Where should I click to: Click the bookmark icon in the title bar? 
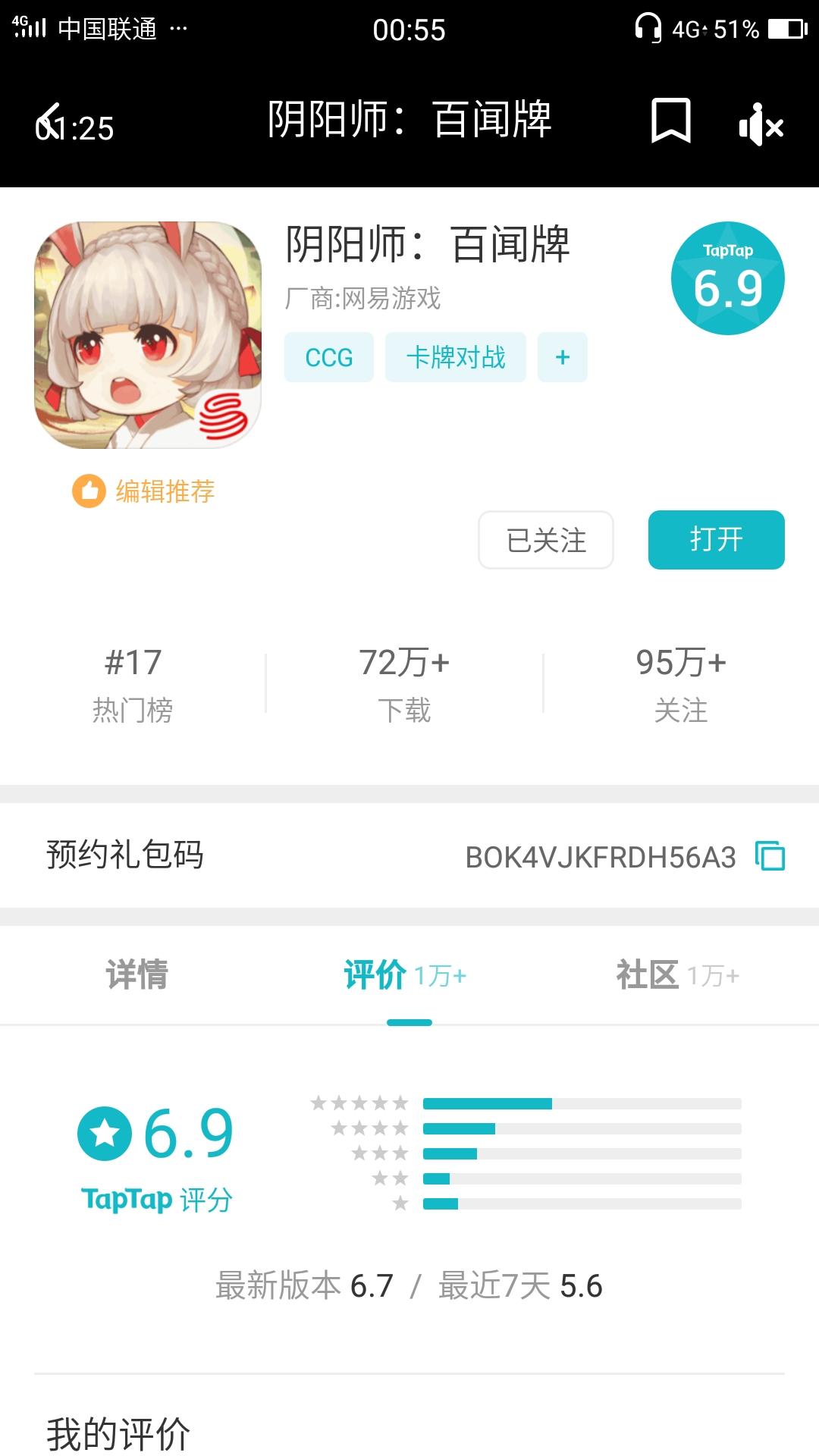coord(670,121)
